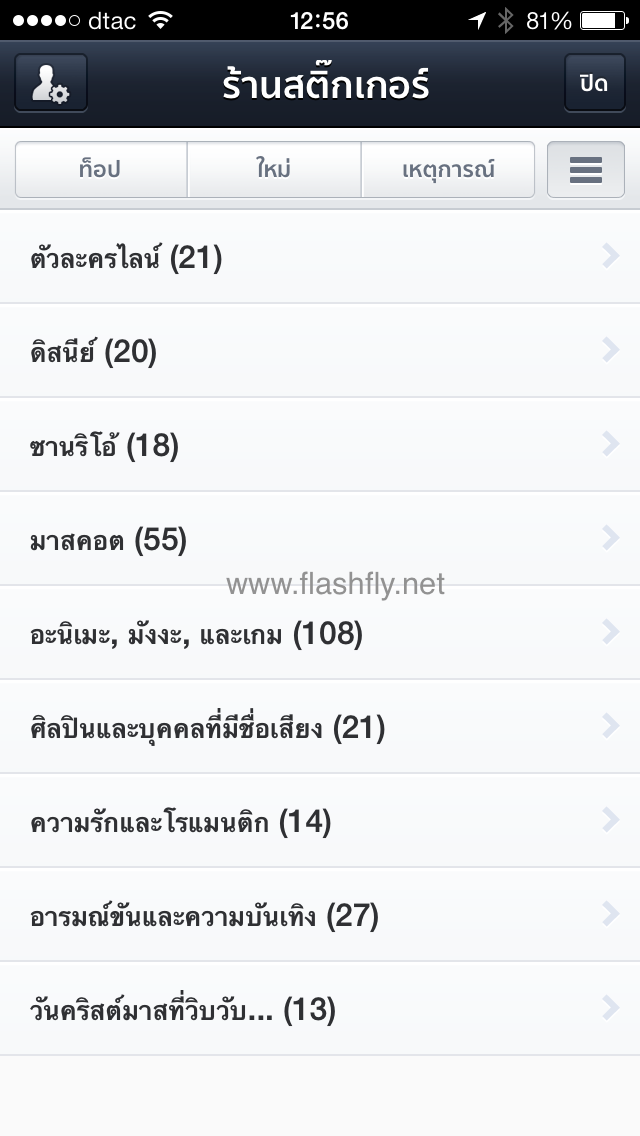This screenshot has width=640, height=1136.
Task: Open ศิลปินและบุคคลที่มีชื่อเสียง (21)
Action: [x=320, y=727]
